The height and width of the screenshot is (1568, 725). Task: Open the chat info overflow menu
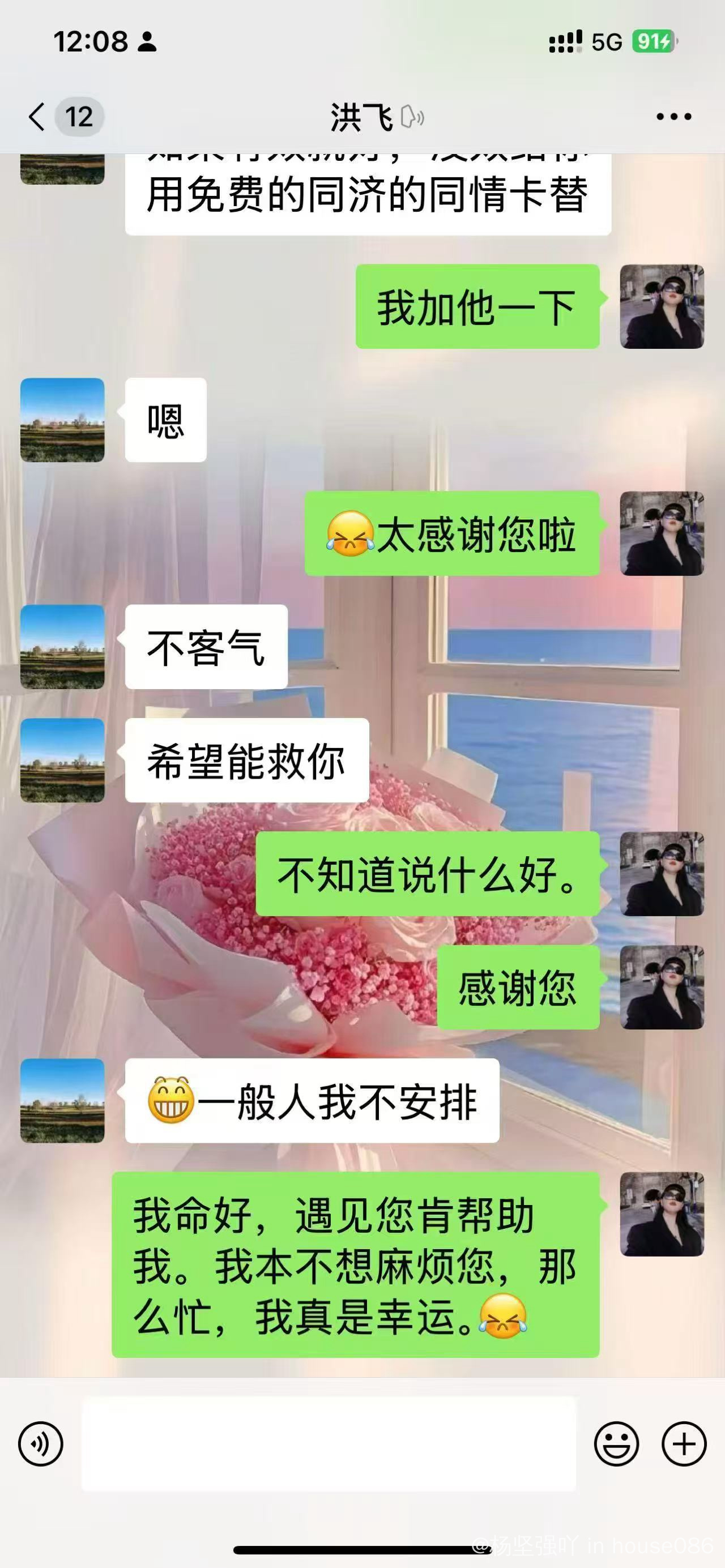pos(673,116)
